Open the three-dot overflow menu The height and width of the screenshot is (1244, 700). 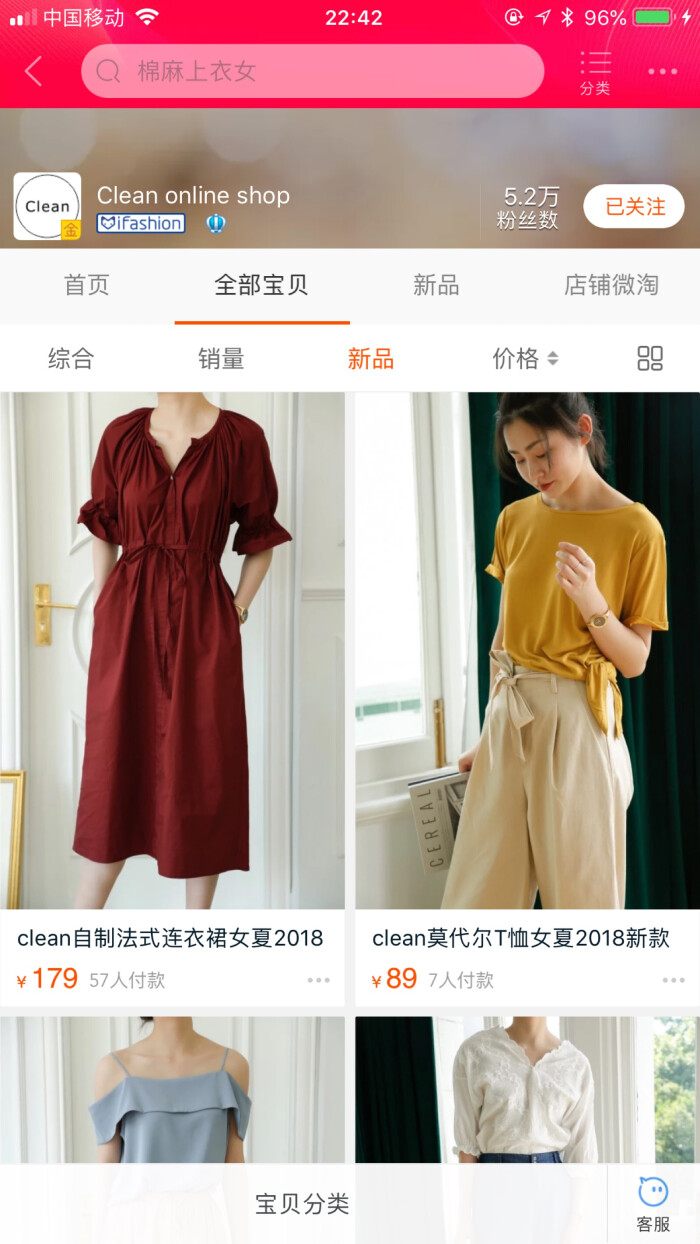(x=662, y=71)
